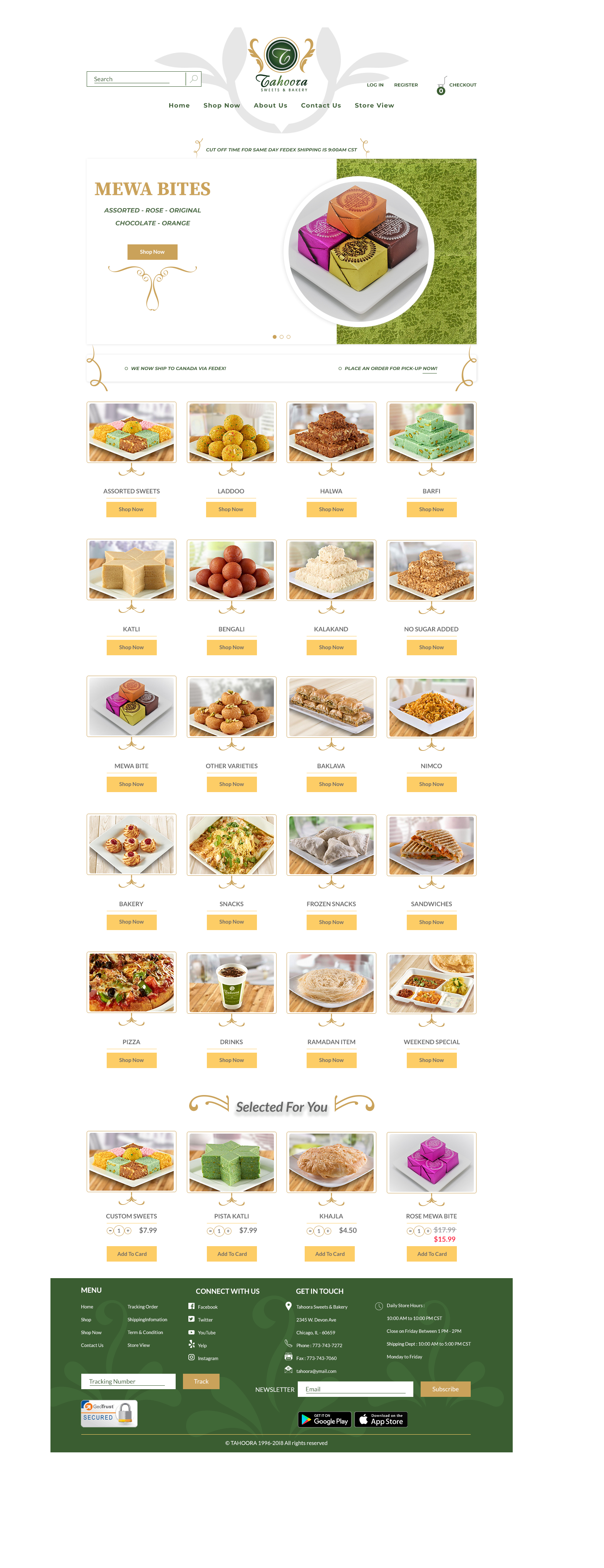Shop Now under Laddoo
The width and height of the screenshot is (604, 1568).
coord(230,510)
